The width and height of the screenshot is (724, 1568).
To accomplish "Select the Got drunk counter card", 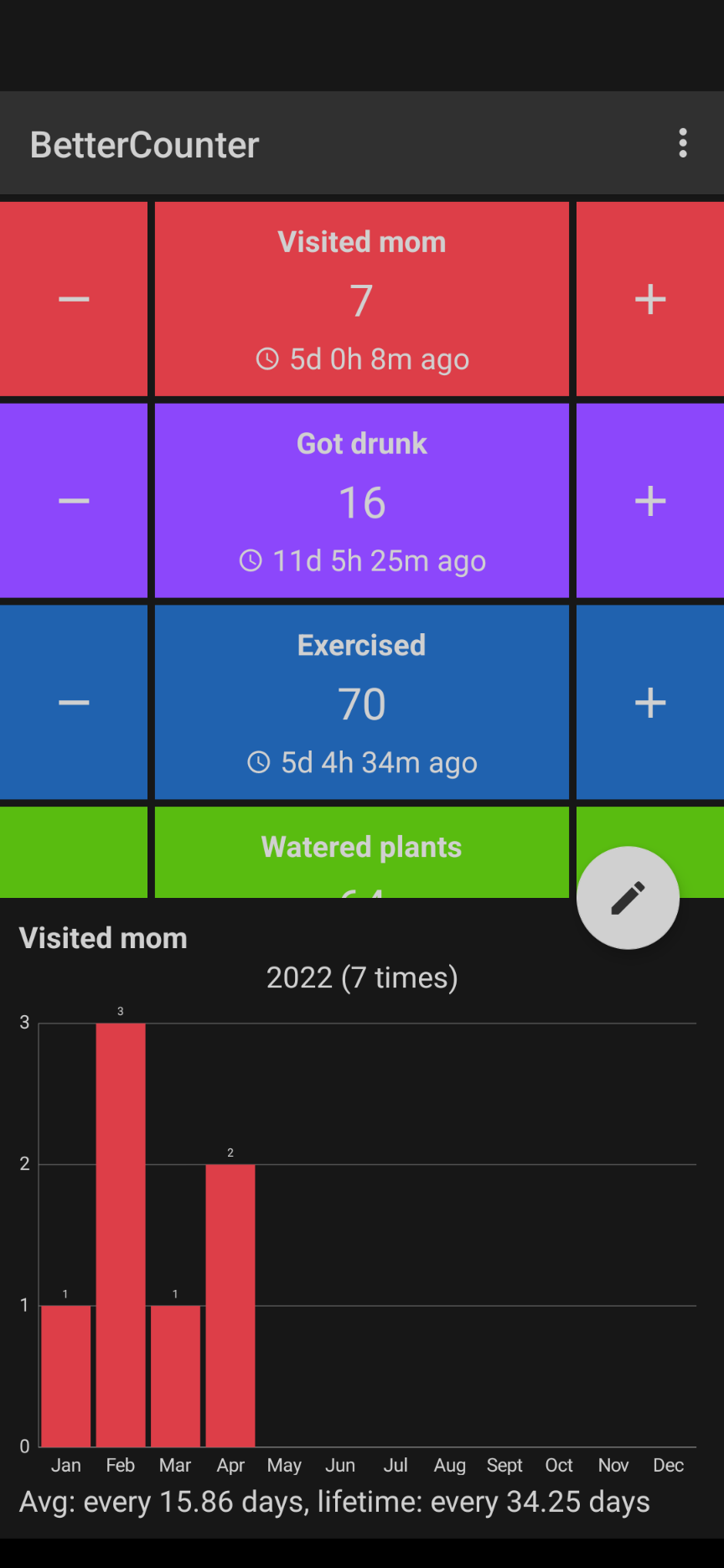I will (361, 501).
